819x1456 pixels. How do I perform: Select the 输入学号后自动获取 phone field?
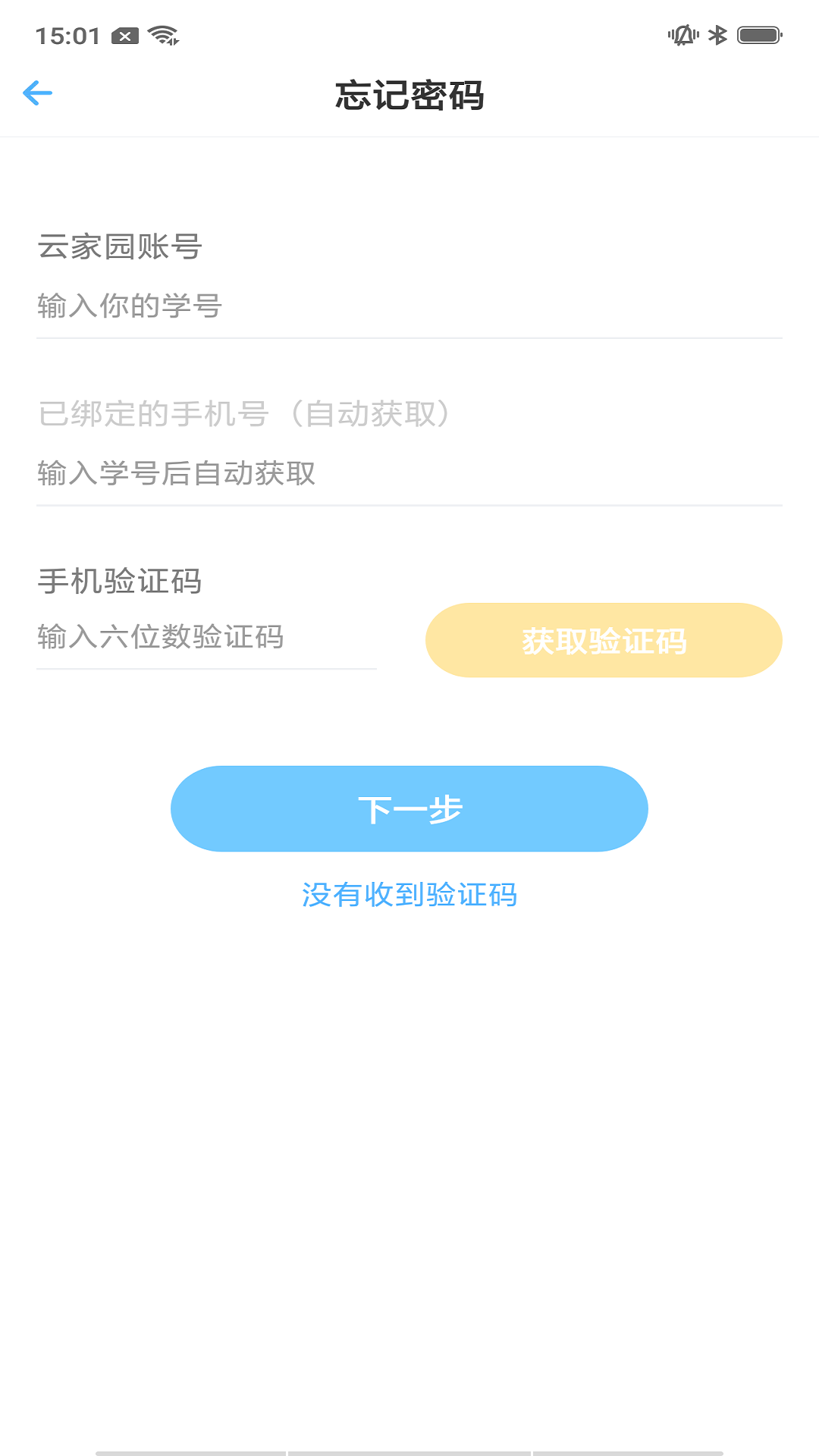(x=303, y=474)
